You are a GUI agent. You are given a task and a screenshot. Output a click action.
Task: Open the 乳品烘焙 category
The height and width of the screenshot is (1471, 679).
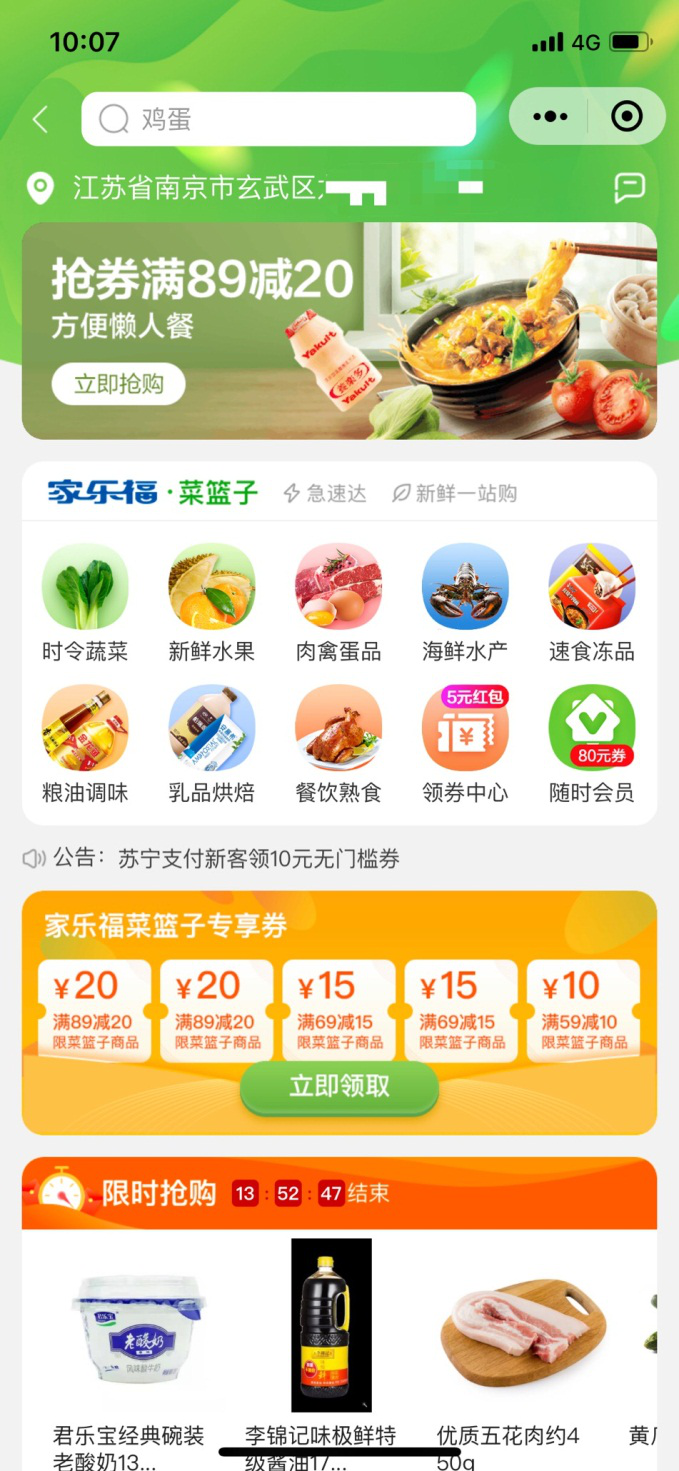pos(212,744)
